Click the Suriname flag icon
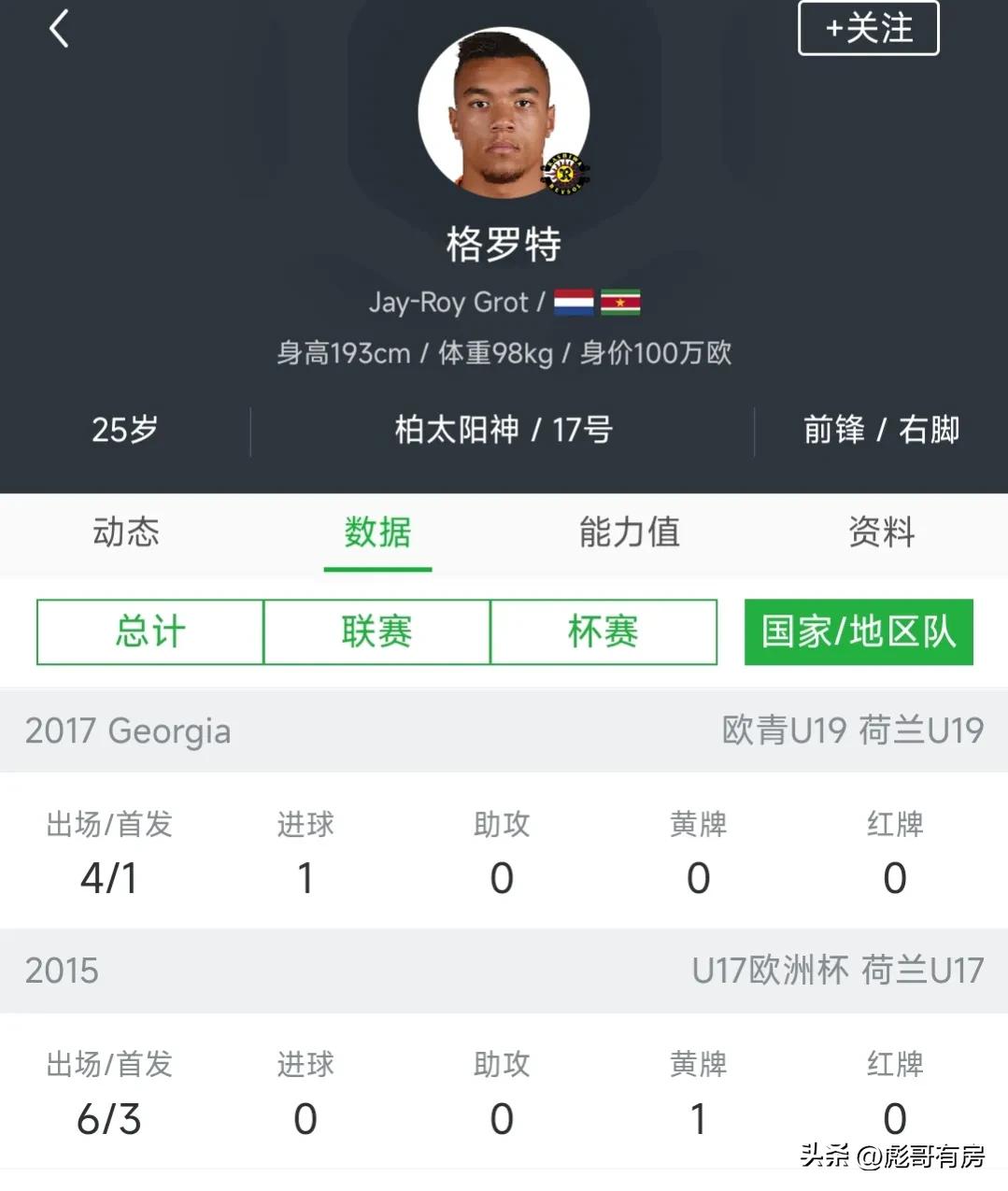Image resolution: width=1008 pixels, height=1191 pixels. point(622,302)
